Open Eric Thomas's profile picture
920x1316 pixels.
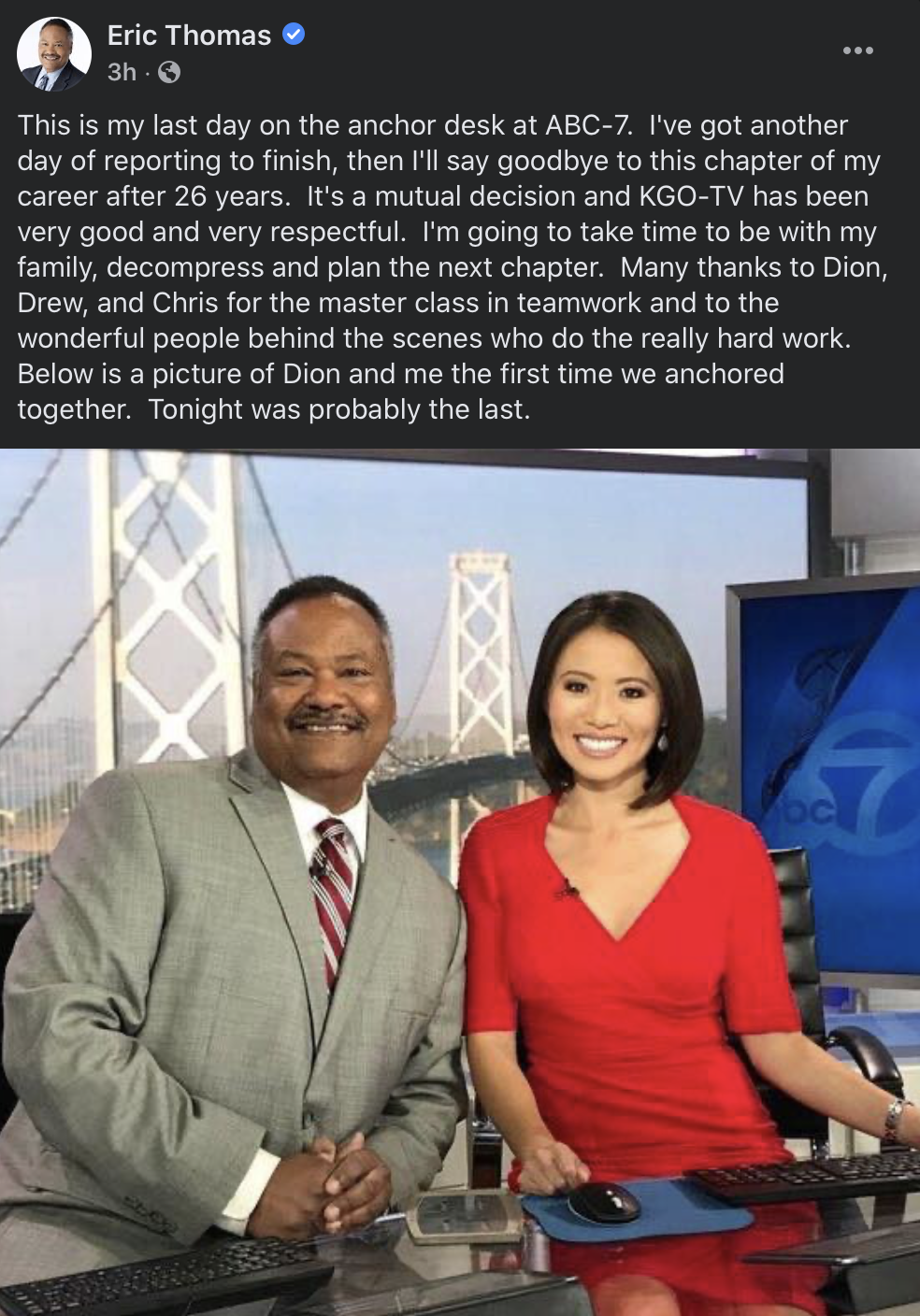[54, 53]
